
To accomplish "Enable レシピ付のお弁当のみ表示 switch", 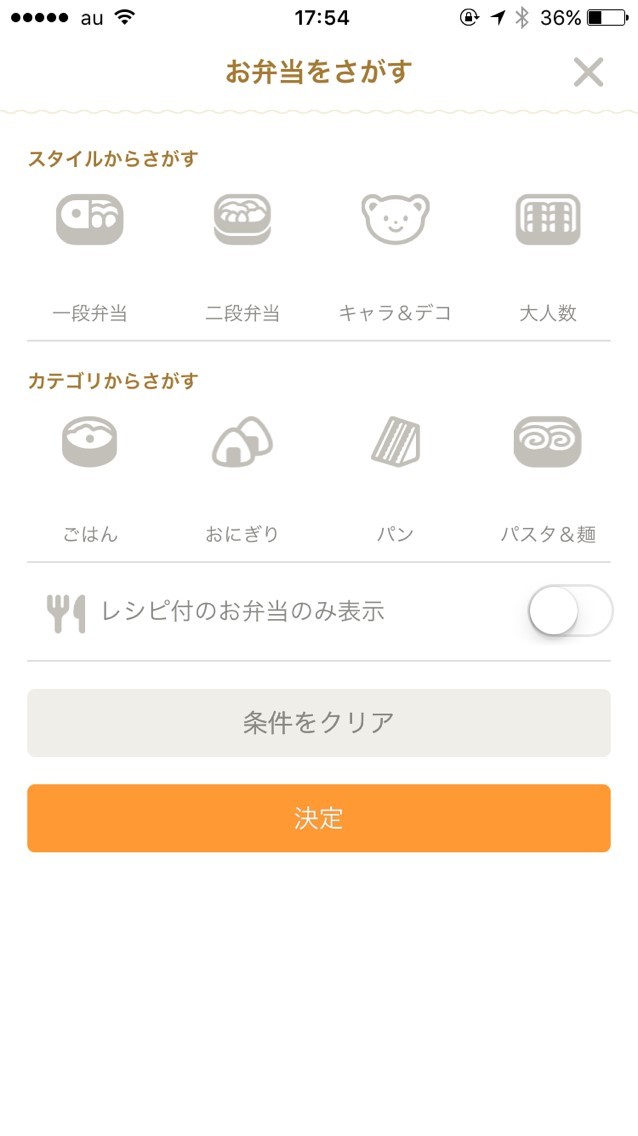I will click(570, 611).
